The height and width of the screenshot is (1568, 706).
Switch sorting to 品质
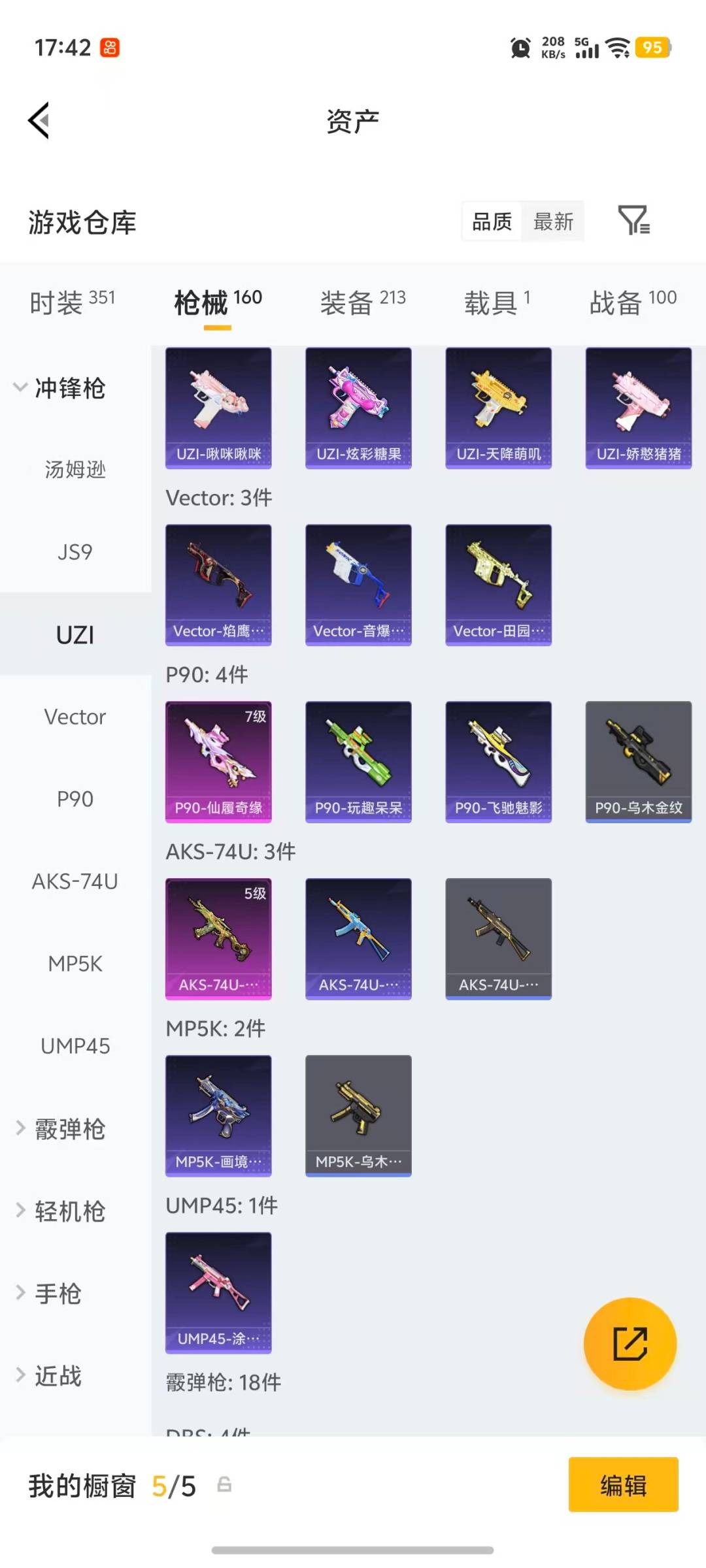coord(490,222)
